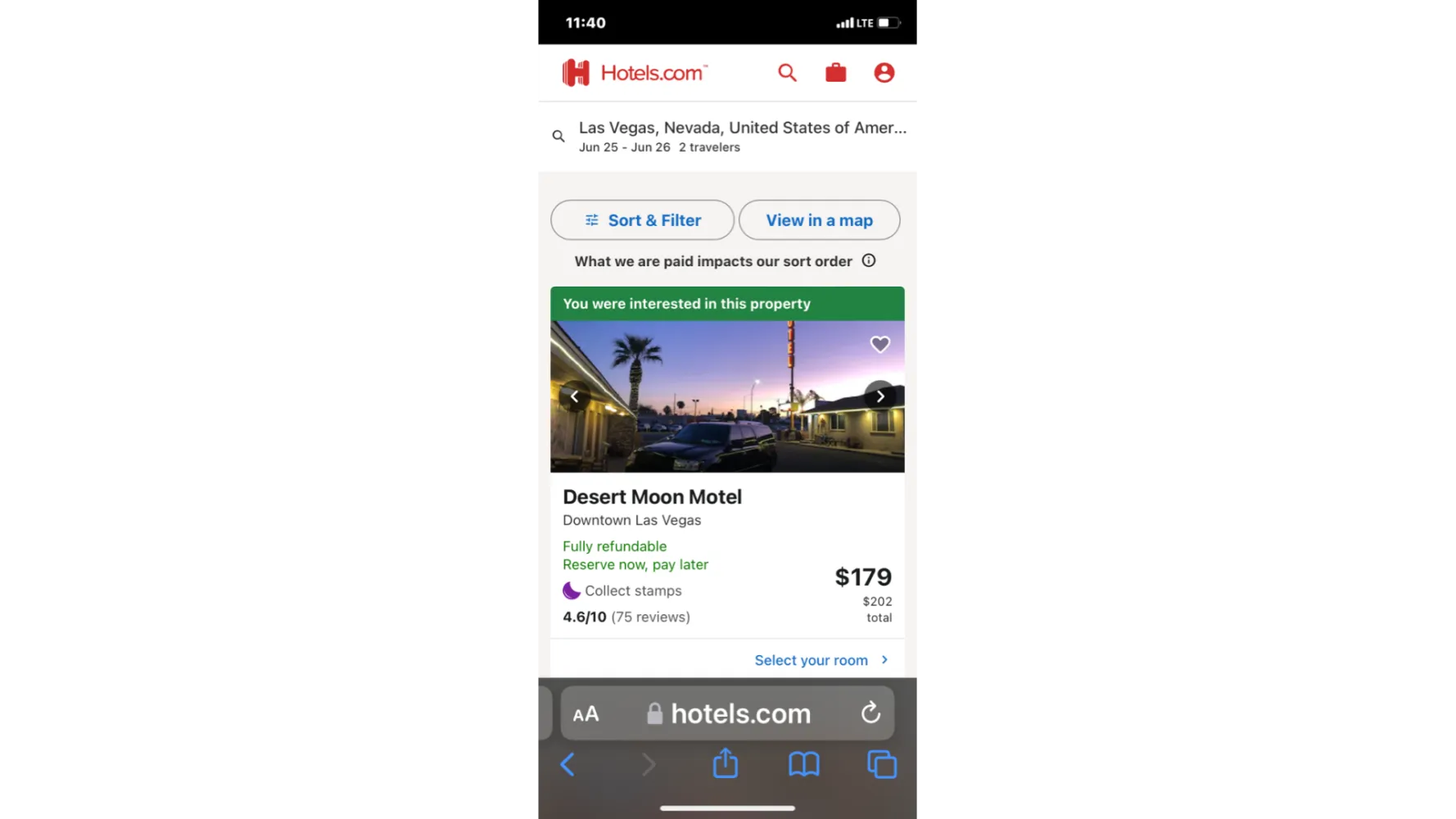Image resolution: width=1456 pixels, height=819 pixels.
Task: Open the Hotels.com home logo
Action: pyautogui.click(x=635, y=73)
